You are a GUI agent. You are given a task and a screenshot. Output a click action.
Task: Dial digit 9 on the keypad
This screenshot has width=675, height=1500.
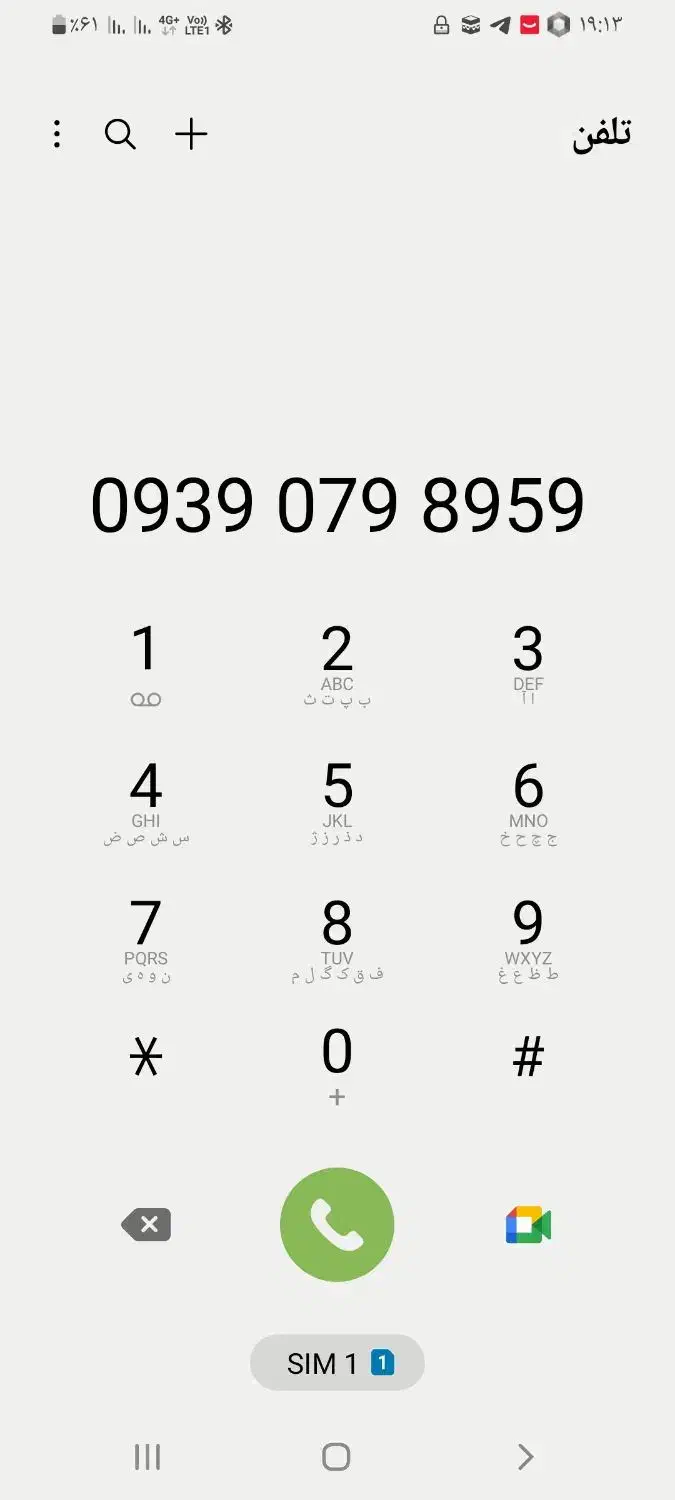[x=528, y=936]
